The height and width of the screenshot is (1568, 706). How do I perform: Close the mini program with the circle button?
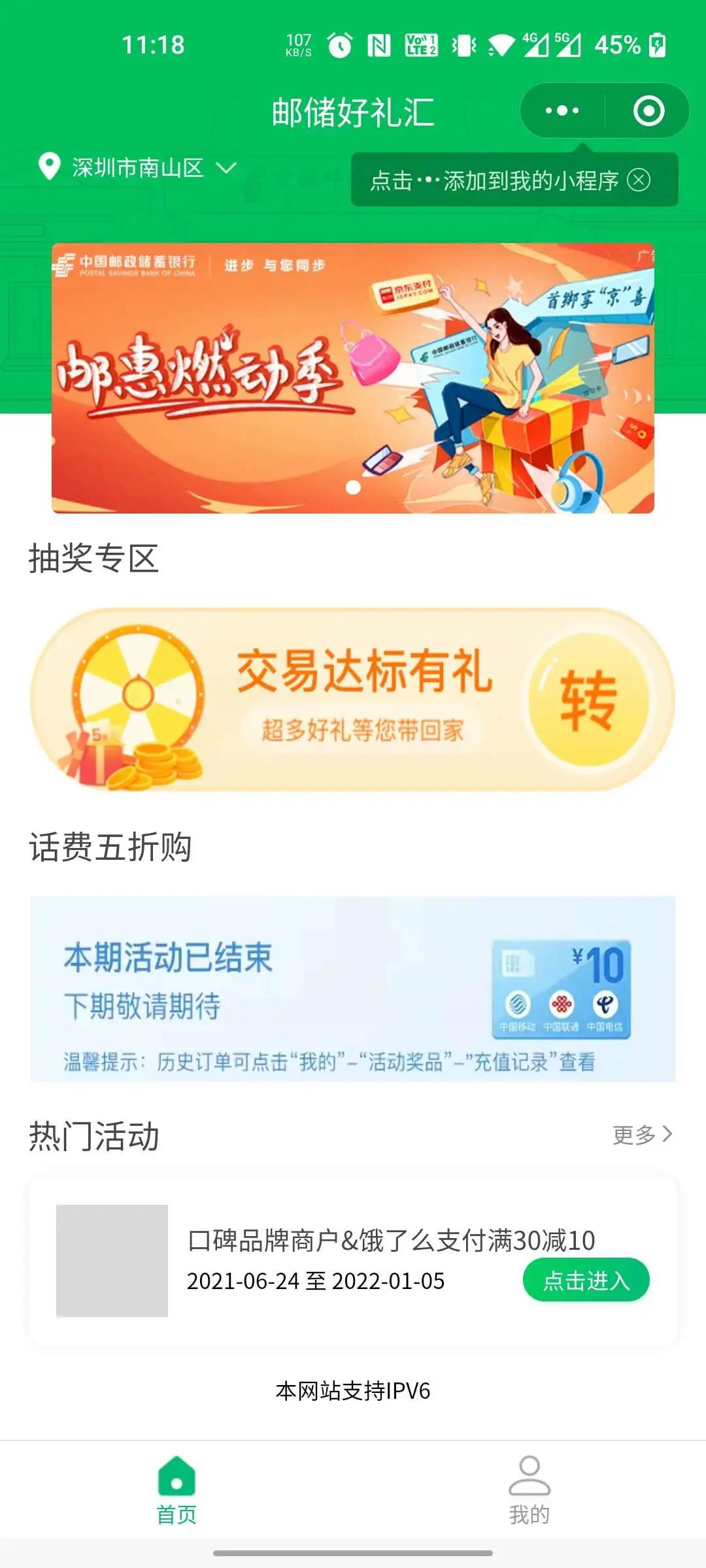648,110
